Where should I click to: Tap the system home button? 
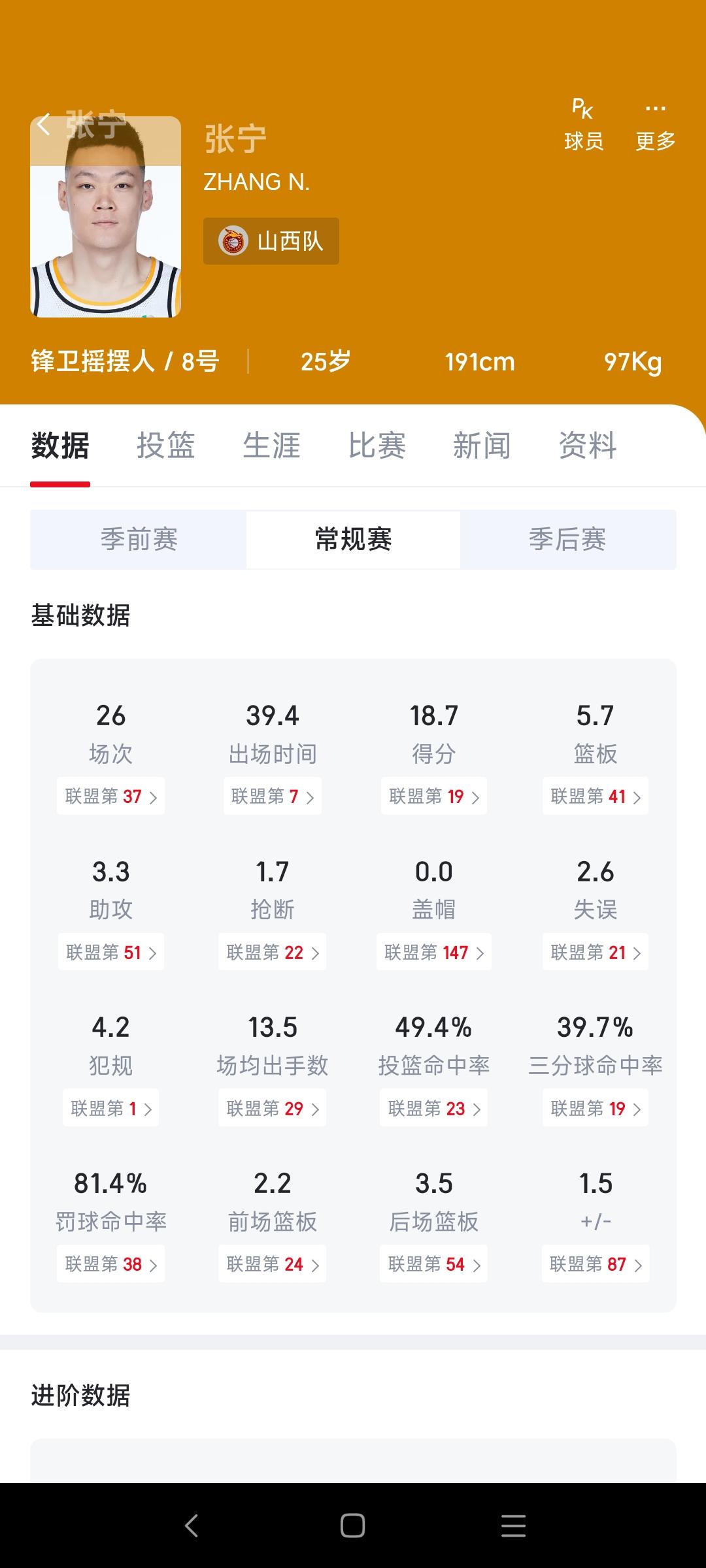352,1526
